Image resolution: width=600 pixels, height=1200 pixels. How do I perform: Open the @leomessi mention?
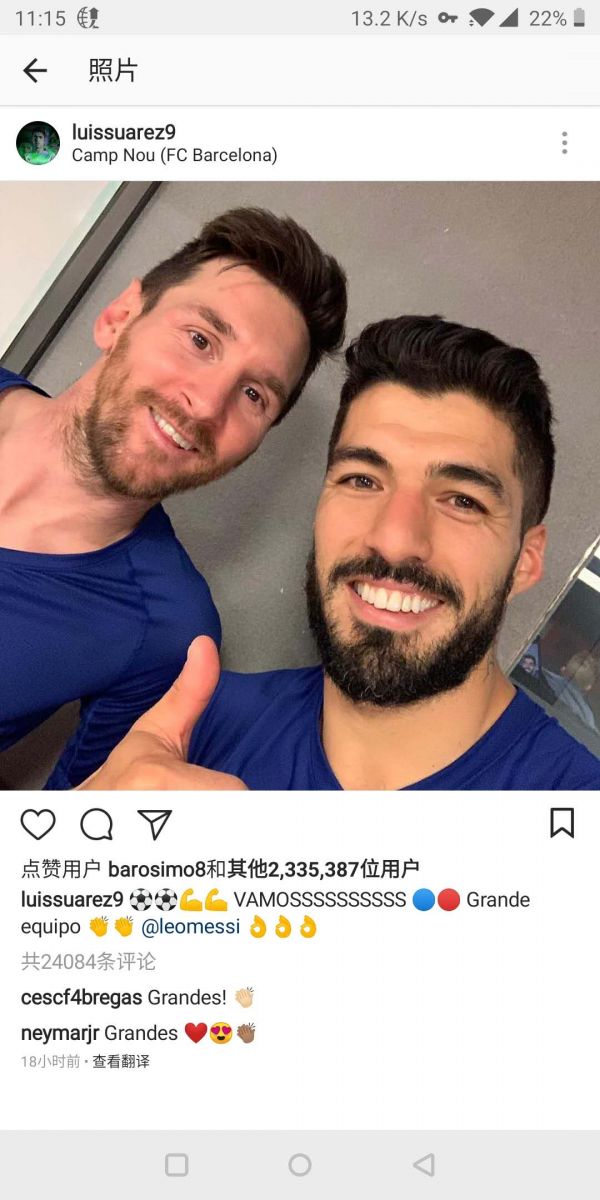click(x=191, y=927)
